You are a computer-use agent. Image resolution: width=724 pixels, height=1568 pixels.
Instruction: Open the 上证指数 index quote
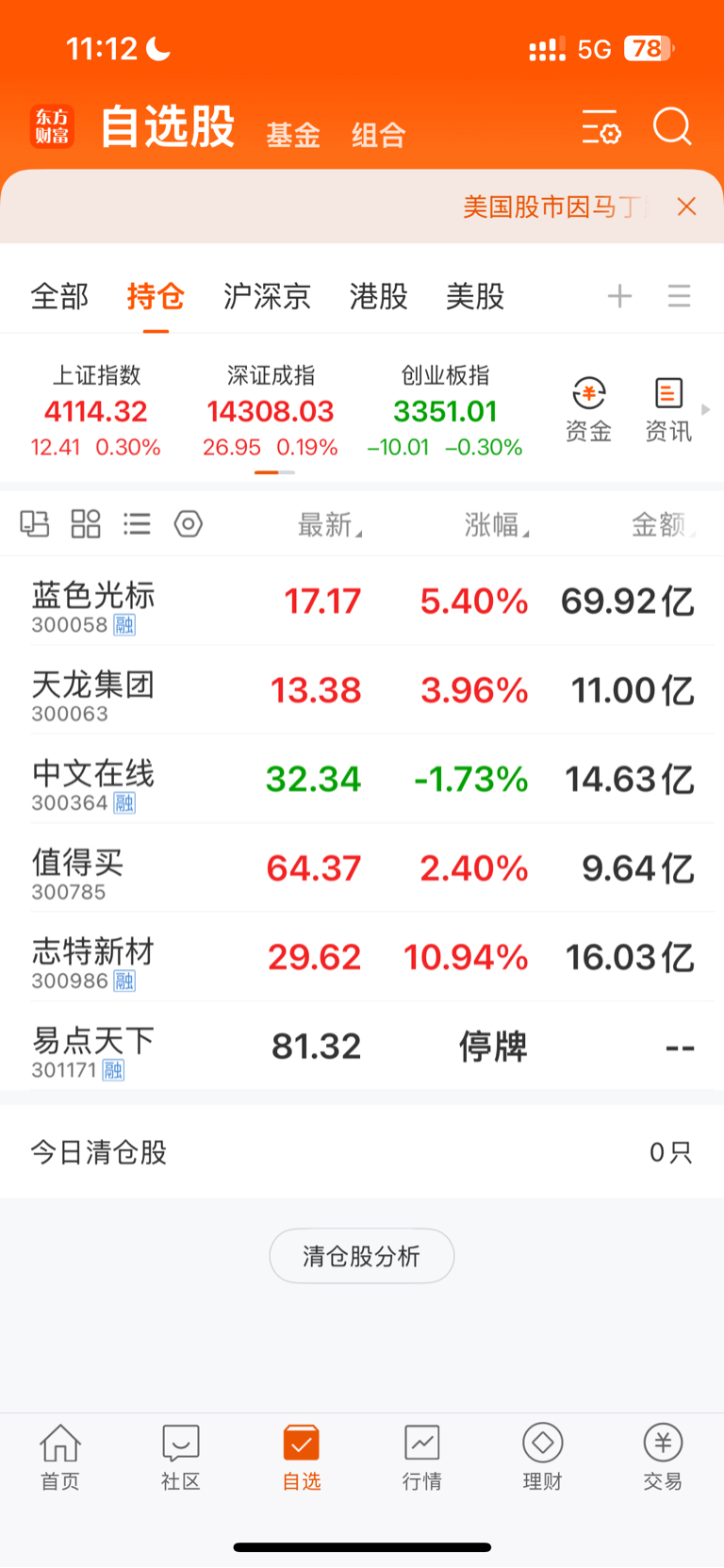96,411
